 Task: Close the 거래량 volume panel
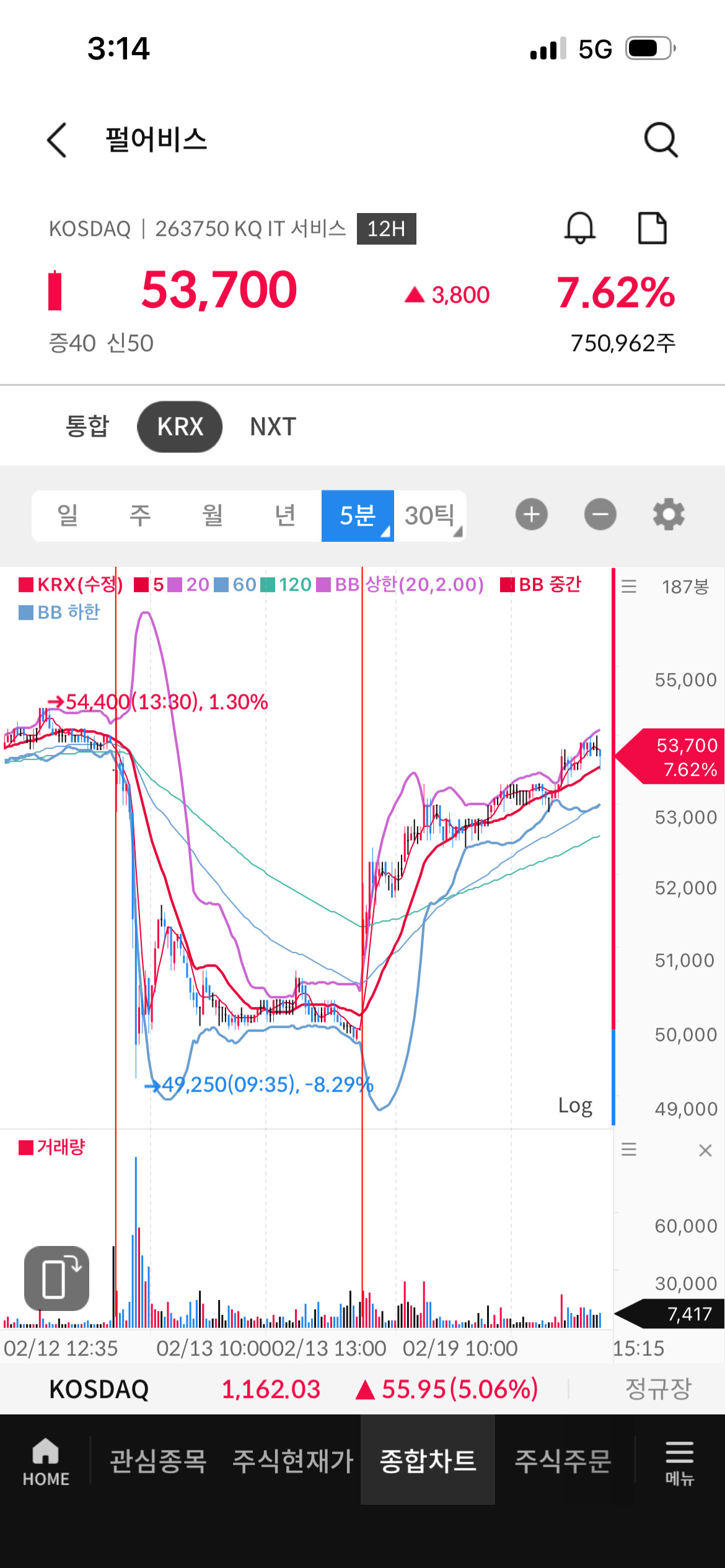pyautogui.click(x=705, y=1150)
